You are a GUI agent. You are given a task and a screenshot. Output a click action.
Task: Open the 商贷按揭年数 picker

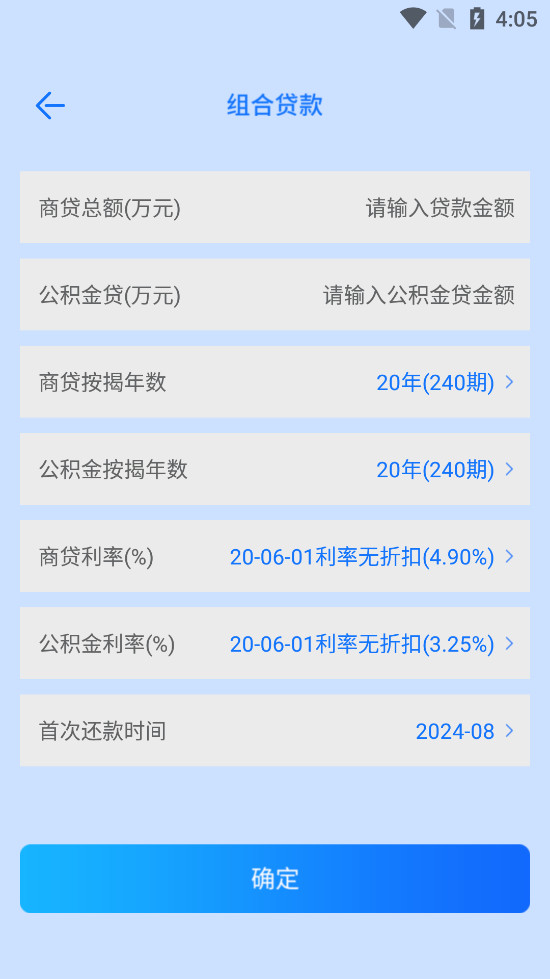(275, 381)
